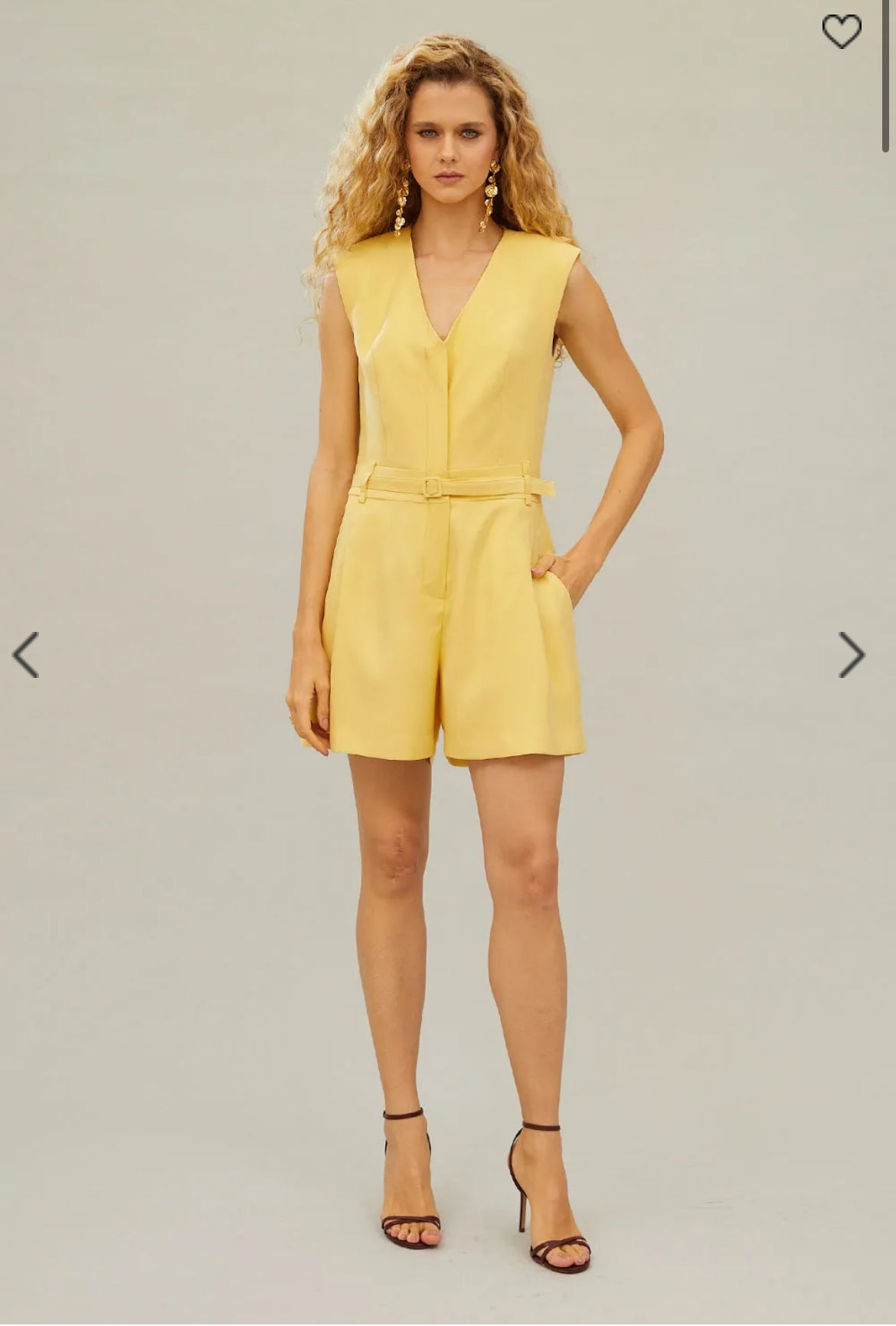Viewport: 896px width, 1326px height.
Task: Show the next product photo
Action: 851,655
